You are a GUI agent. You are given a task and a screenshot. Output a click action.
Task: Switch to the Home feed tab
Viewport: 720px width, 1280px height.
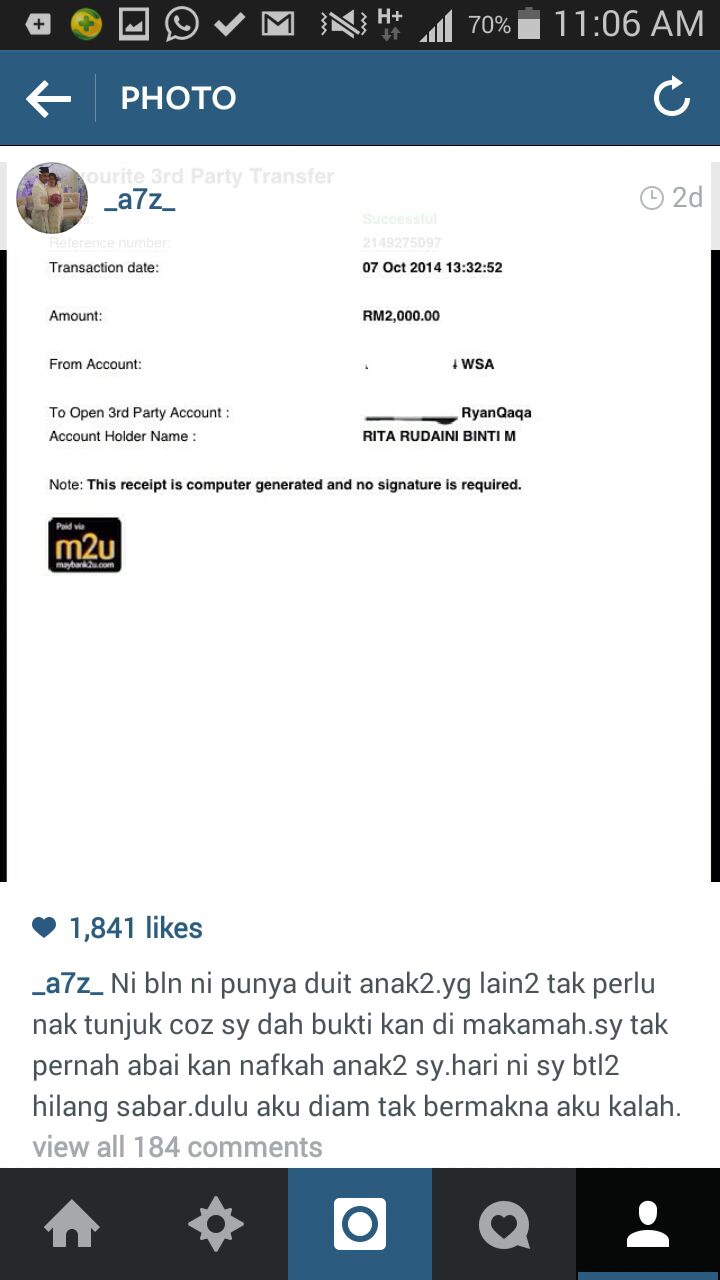coord(72,1224)
